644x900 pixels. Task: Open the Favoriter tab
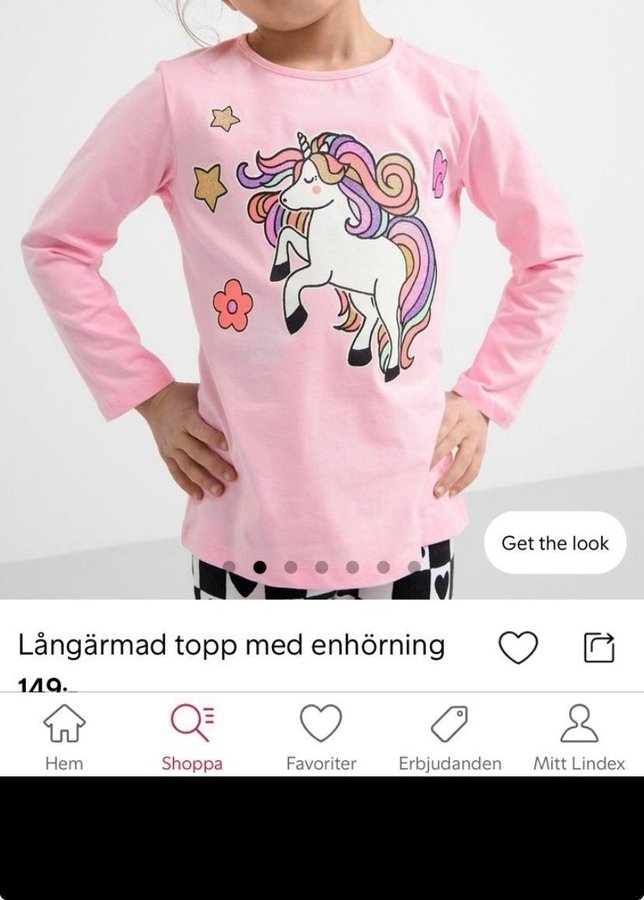click(321, 737)
